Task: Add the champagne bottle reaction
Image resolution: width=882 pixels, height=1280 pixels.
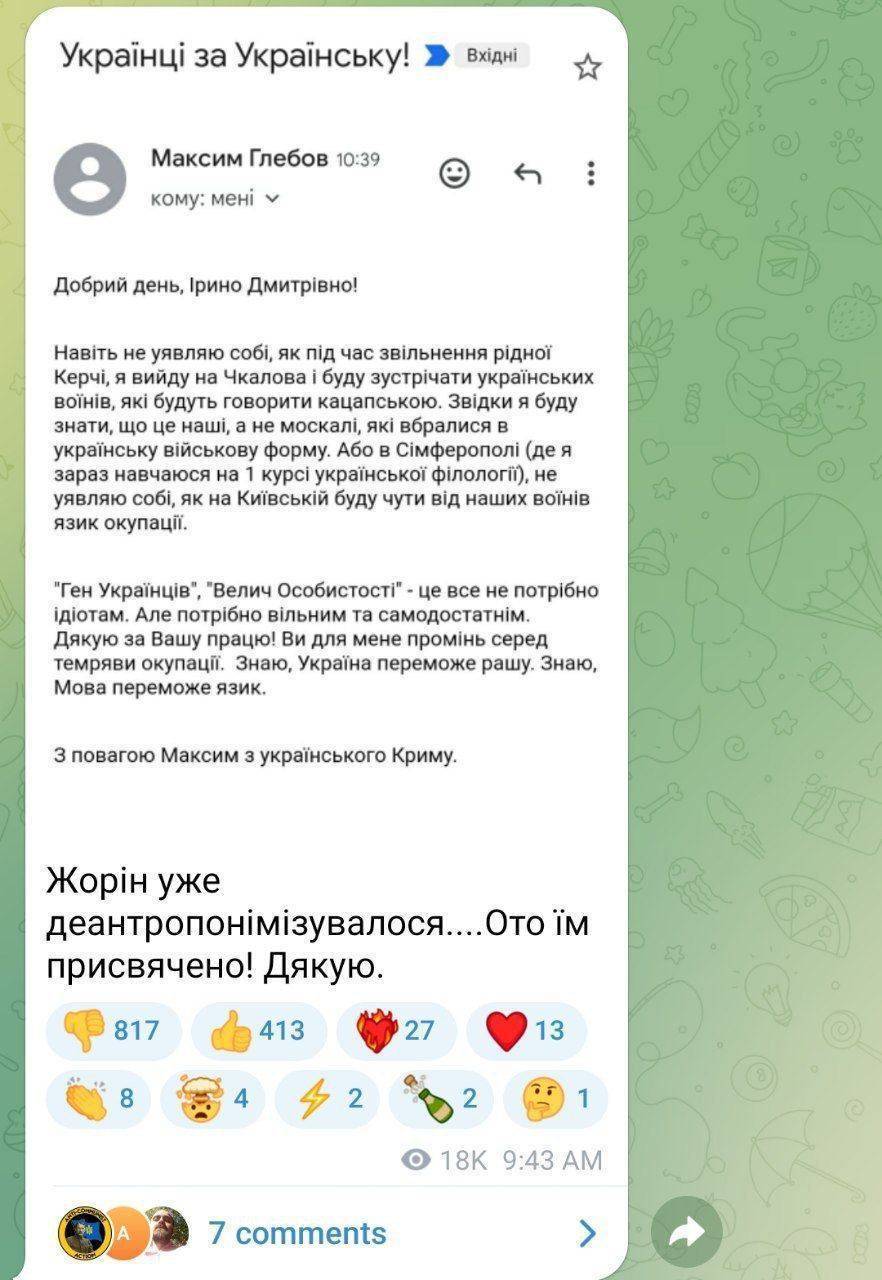Action: point(441,1100)
